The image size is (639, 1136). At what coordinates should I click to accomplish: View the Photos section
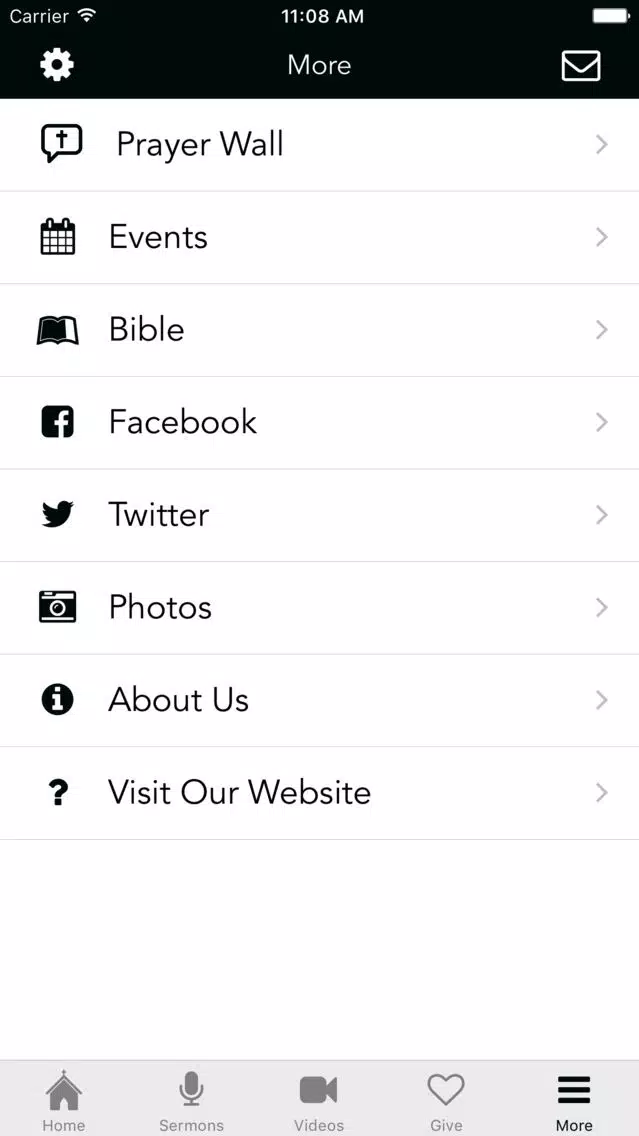point(320,608)
